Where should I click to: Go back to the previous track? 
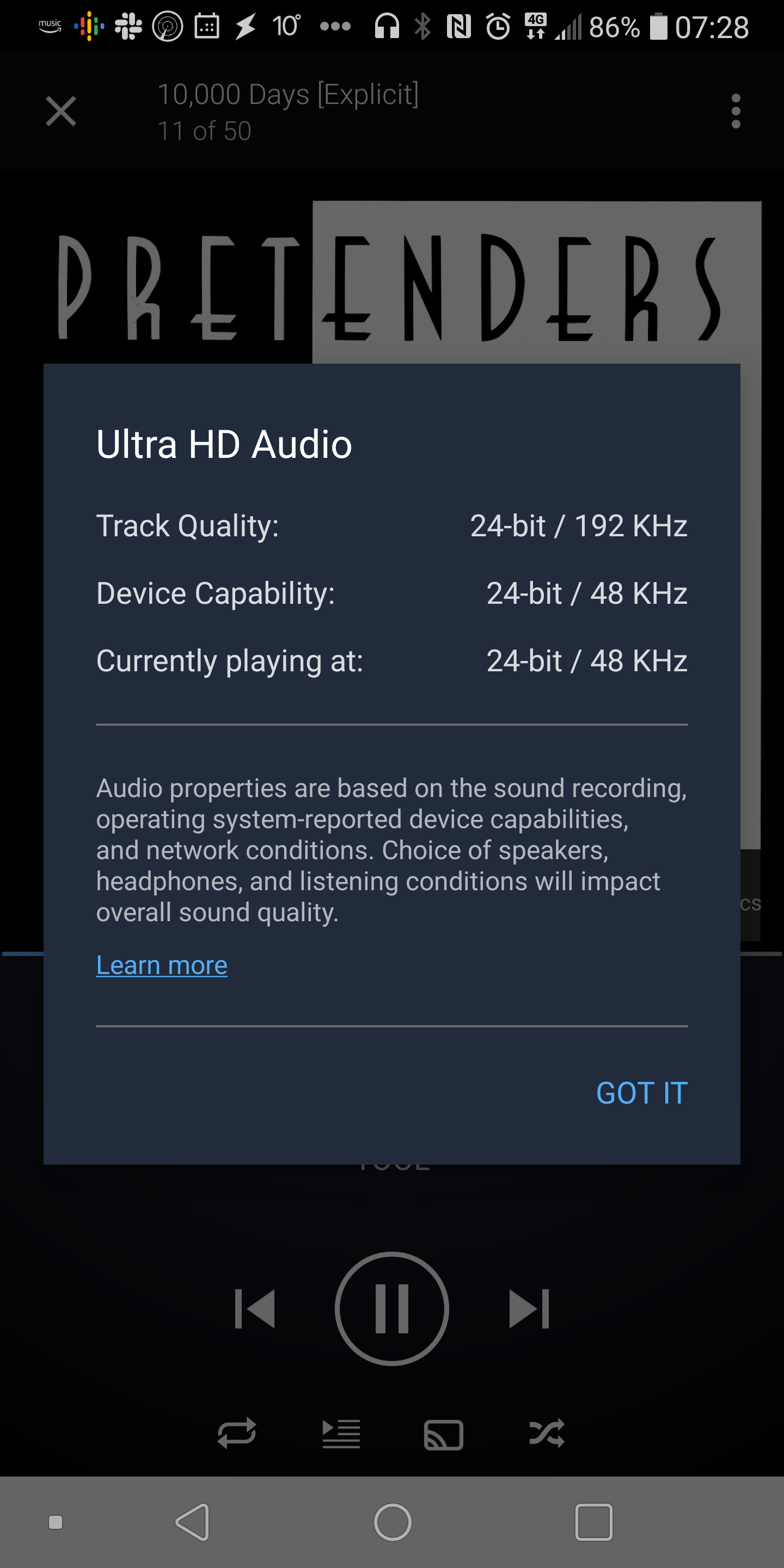tap(256, 1307)
